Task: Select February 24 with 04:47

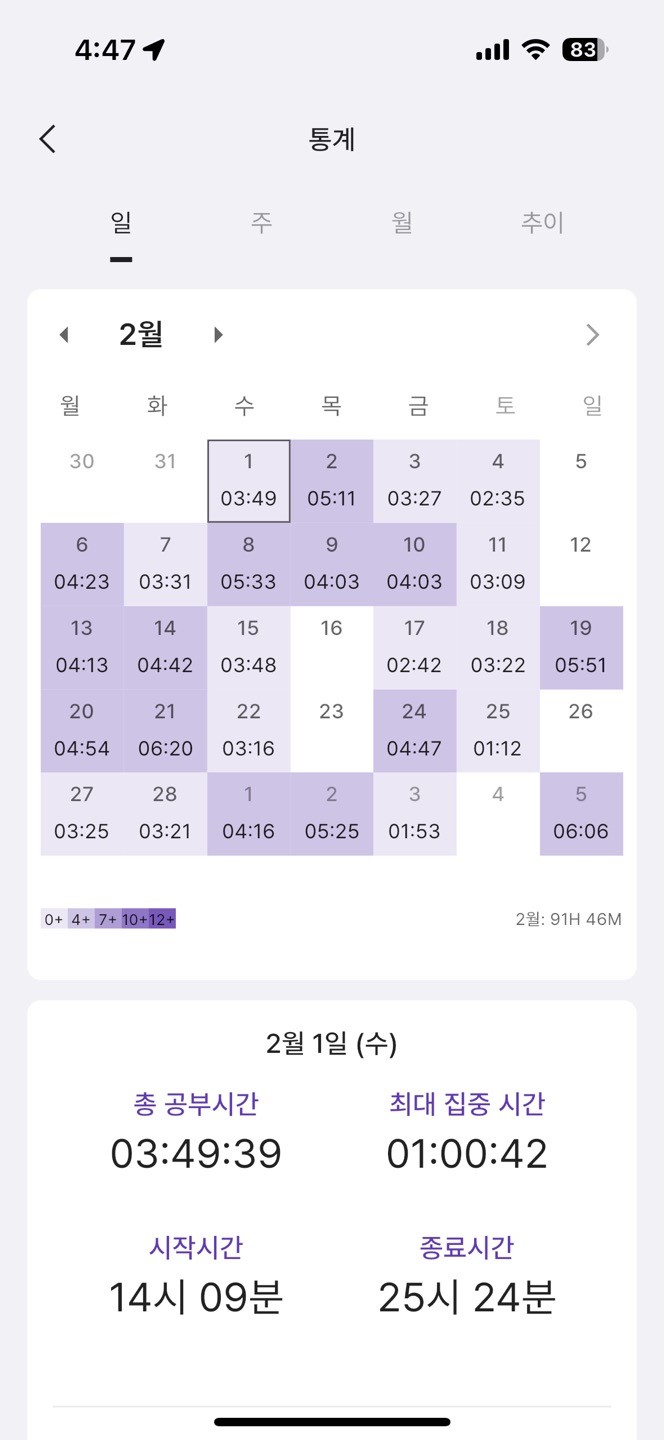Action: click(x=414, y=729)
